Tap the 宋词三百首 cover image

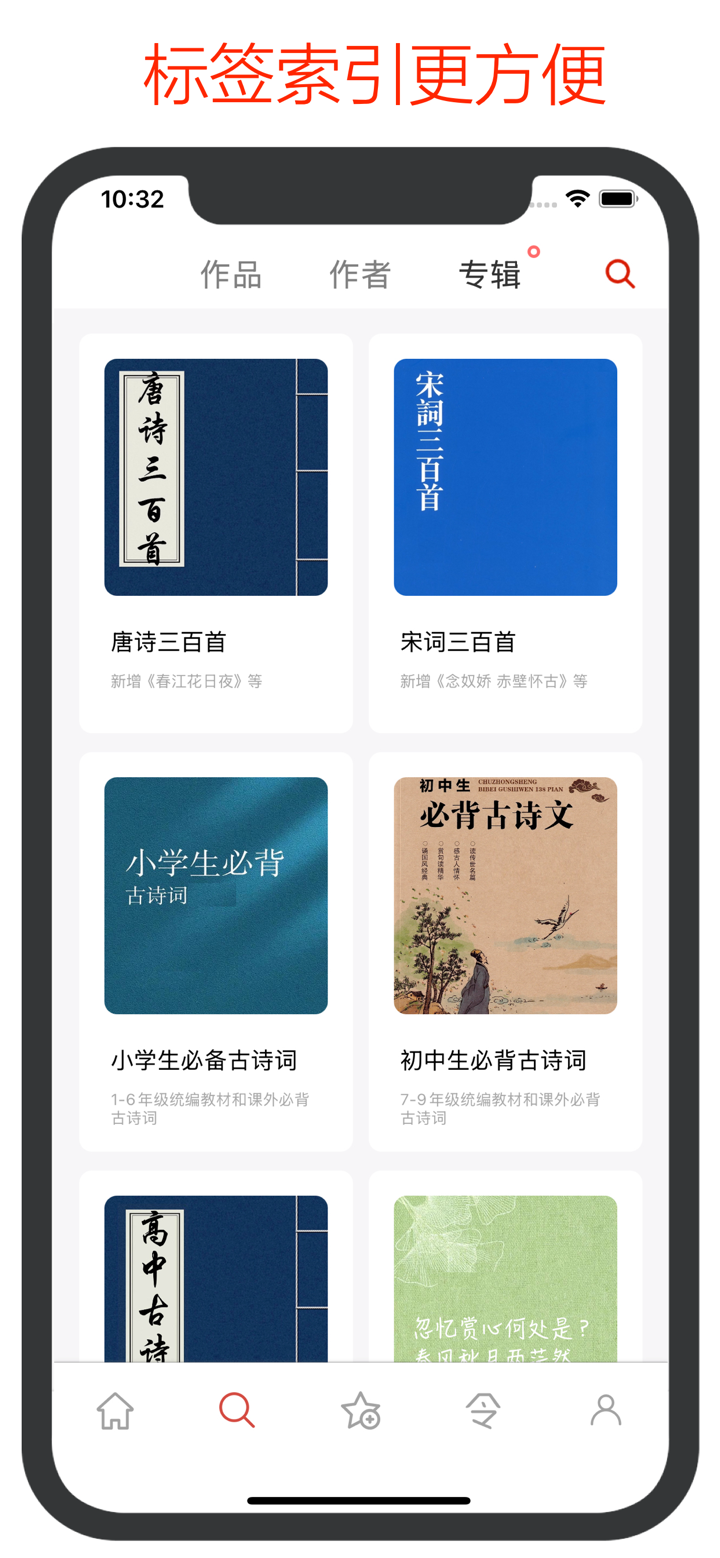[x=505, y=477]
